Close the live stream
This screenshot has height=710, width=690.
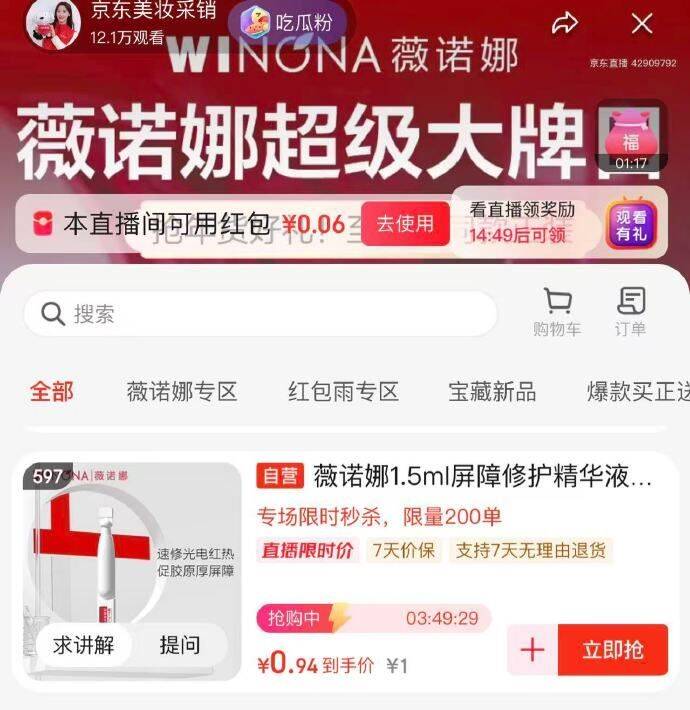(x=642, y=24)
